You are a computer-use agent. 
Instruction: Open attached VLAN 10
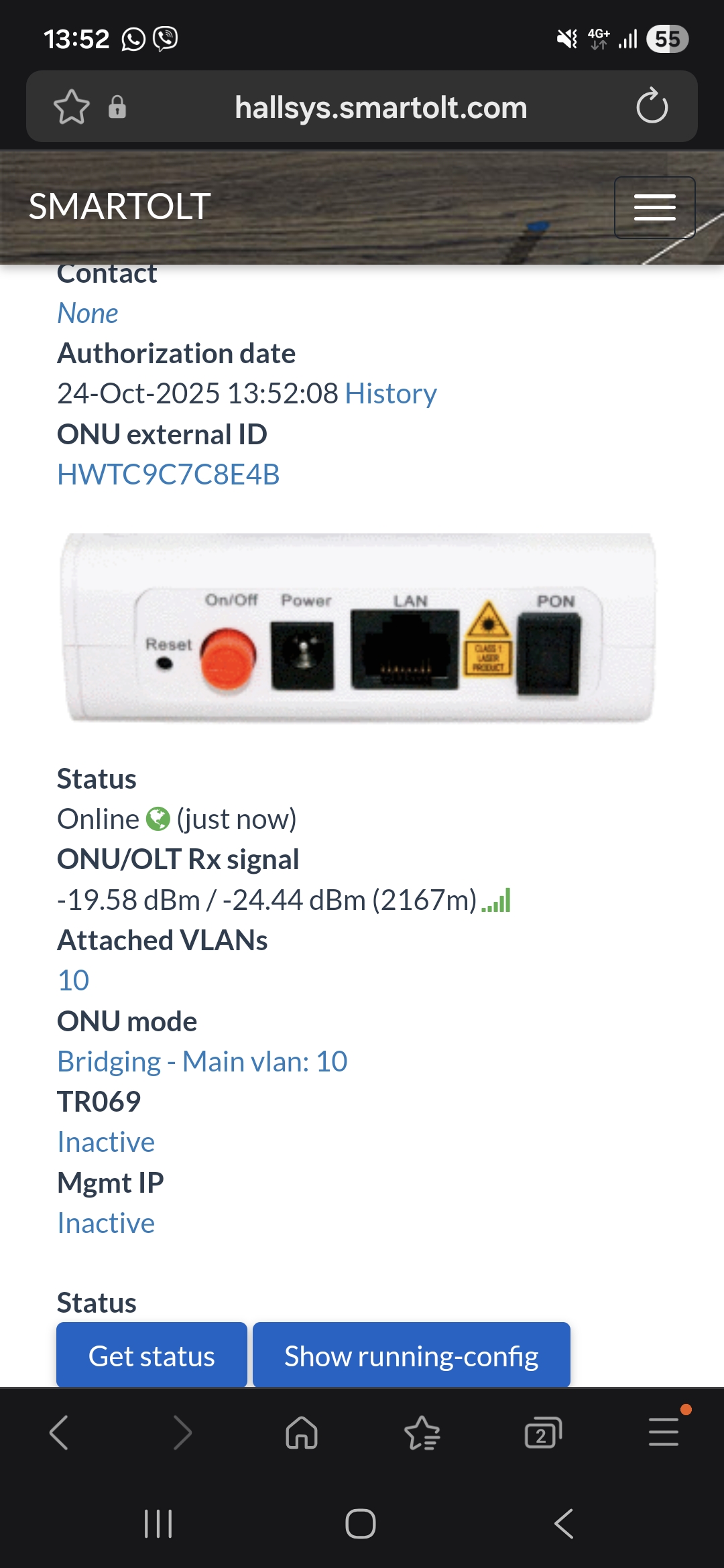[73, 981]
